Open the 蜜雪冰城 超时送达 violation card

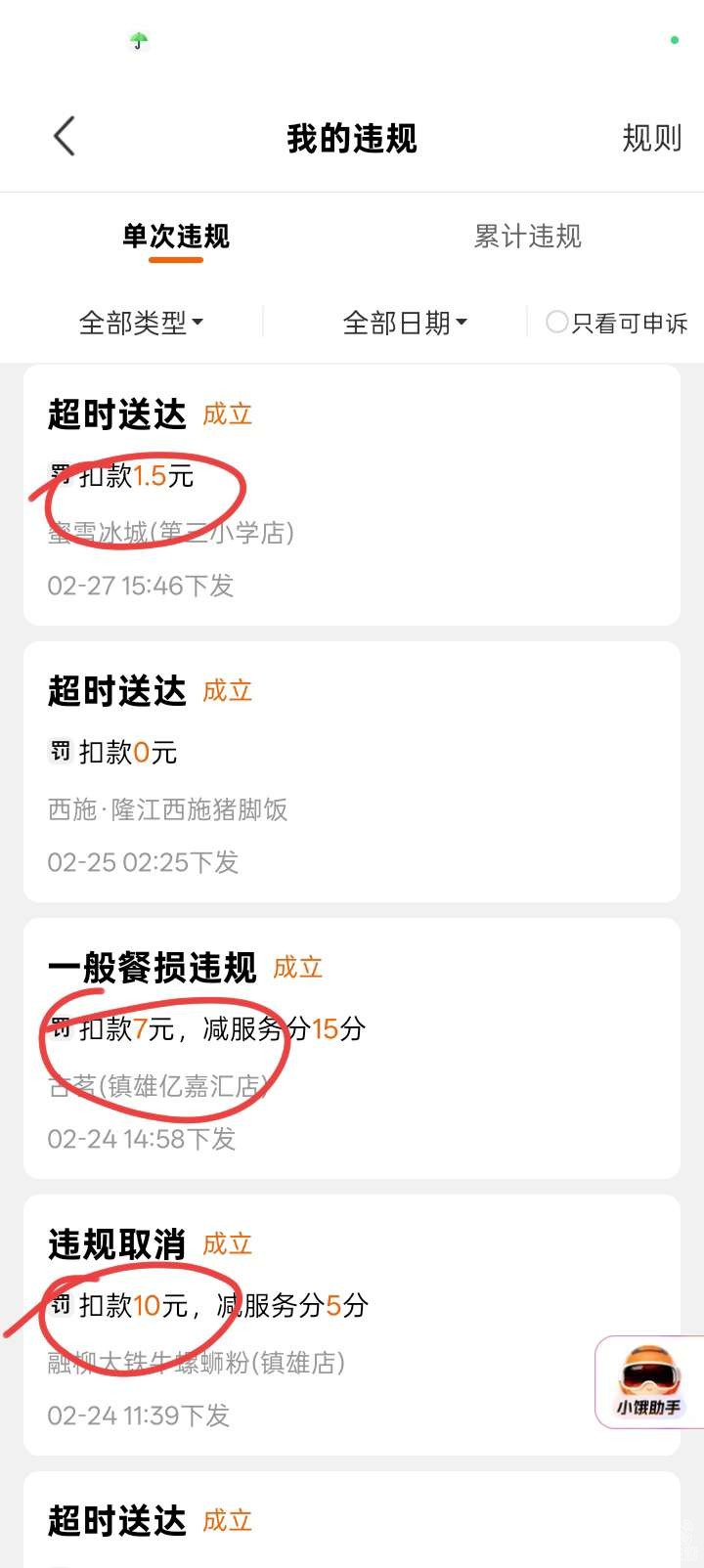352,496
